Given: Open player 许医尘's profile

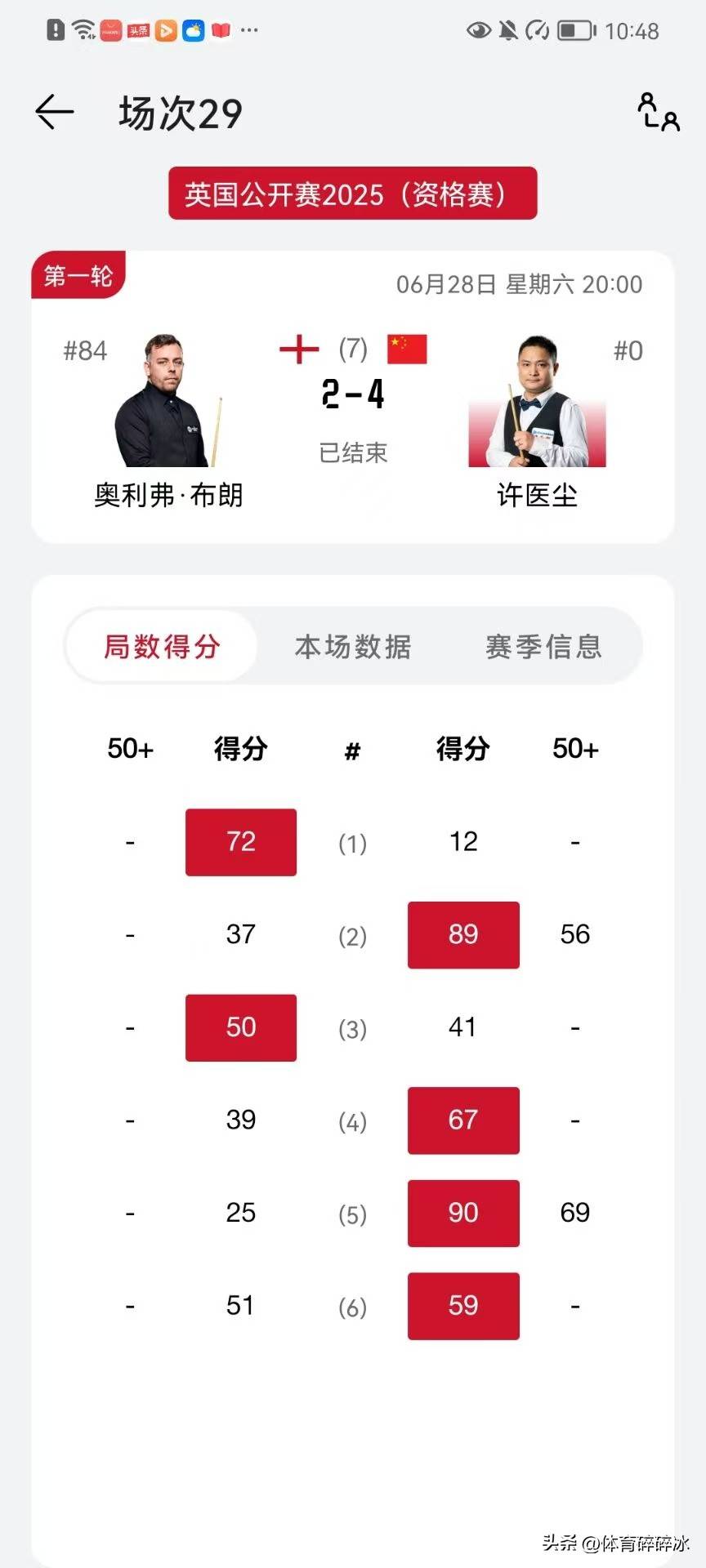Looking at the screenshot, I should (537, 402).
